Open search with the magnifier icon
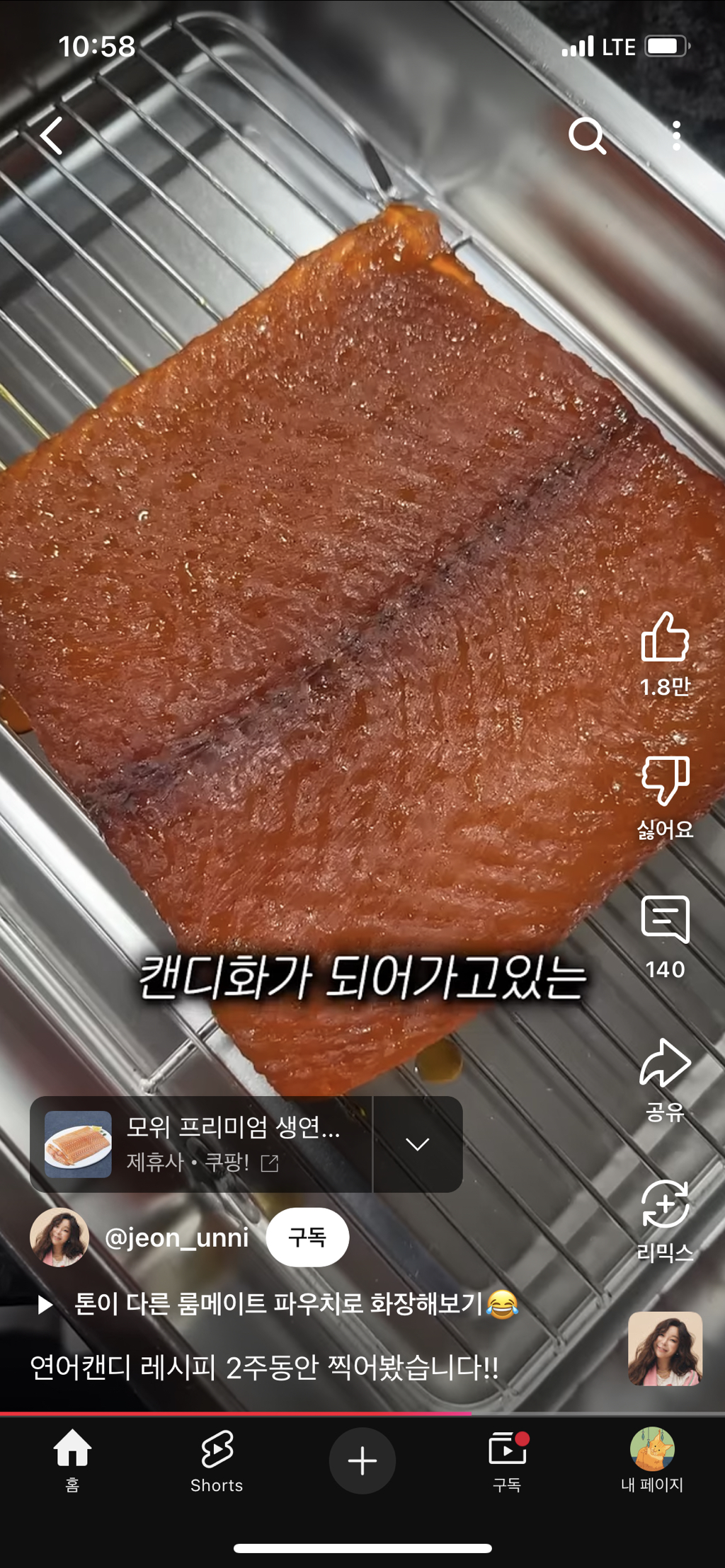 tap(587, 135)
